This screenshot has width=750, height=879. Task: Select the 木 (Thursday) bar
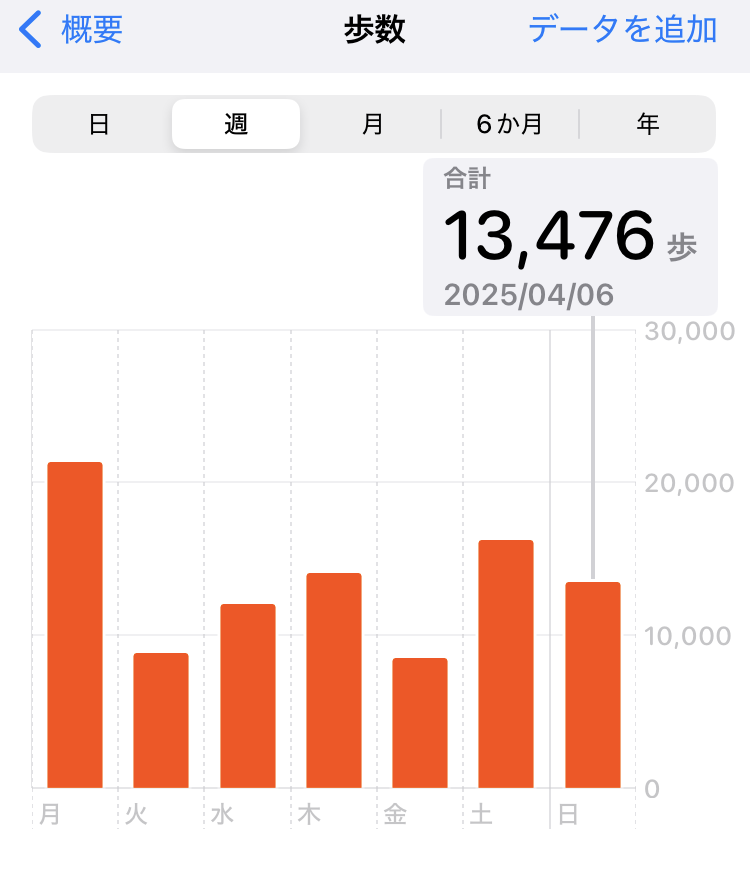click(334, 680)
